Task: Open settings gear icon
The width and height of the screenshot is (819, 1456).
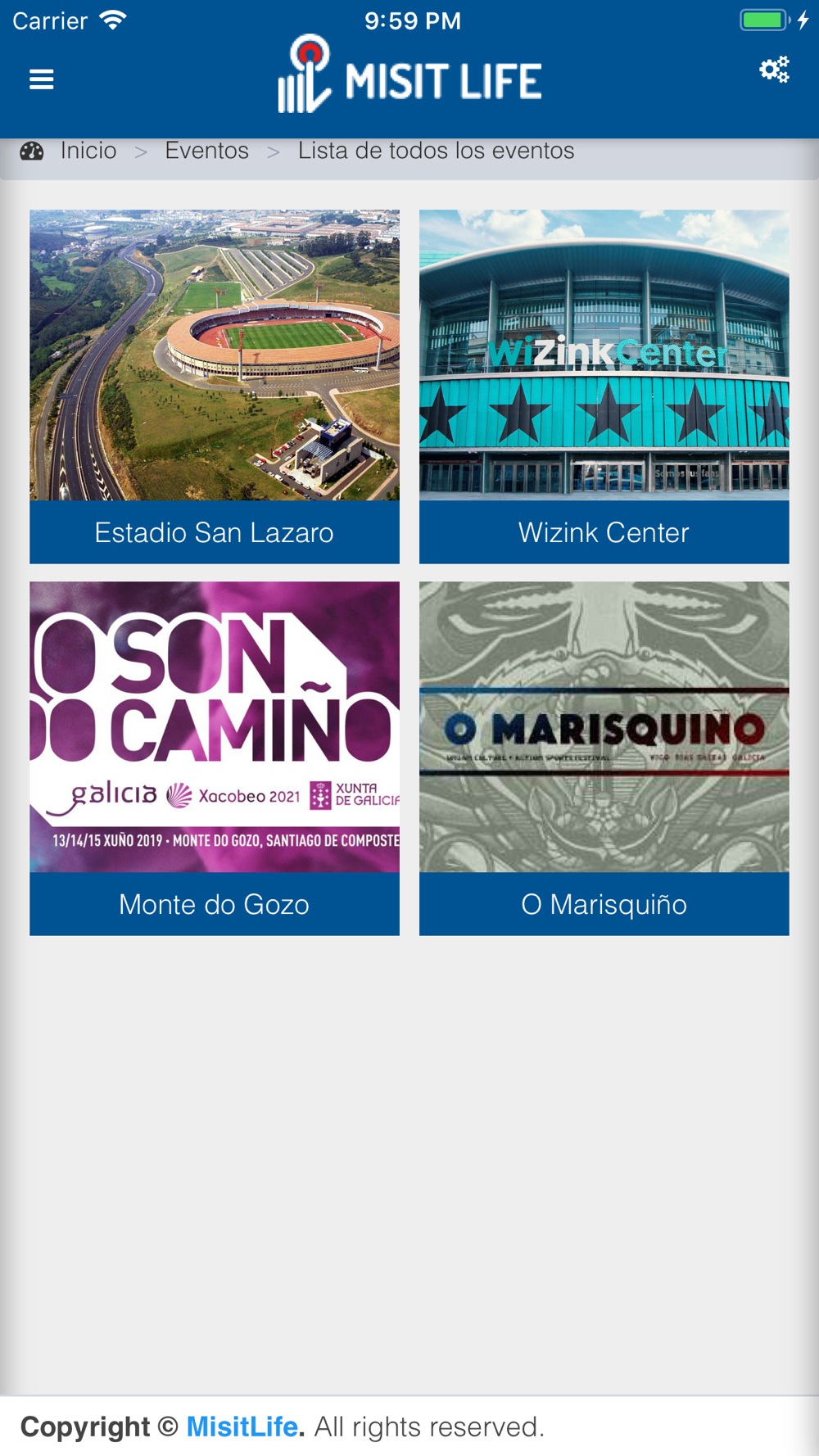Action: [774, 70]
